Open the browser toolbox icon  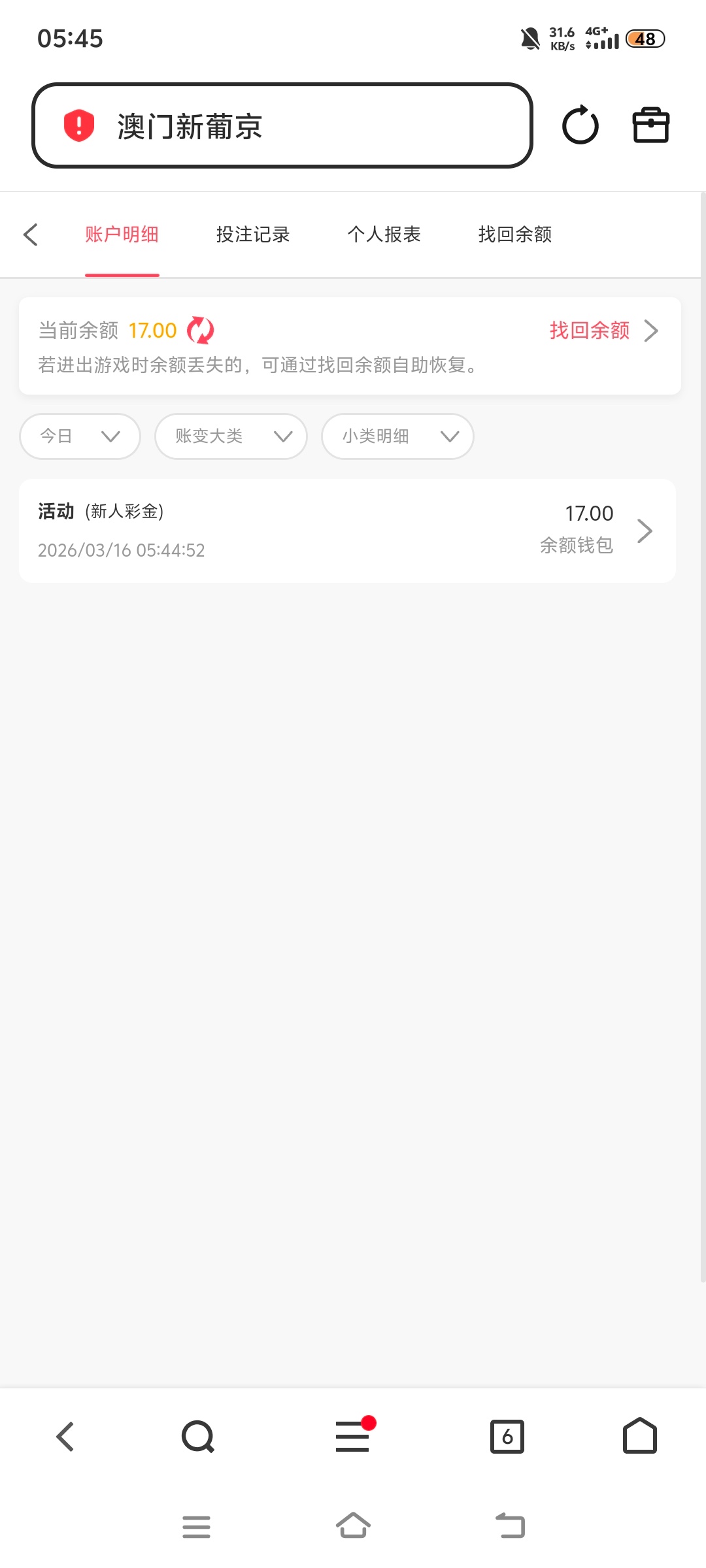coord(650,125)
